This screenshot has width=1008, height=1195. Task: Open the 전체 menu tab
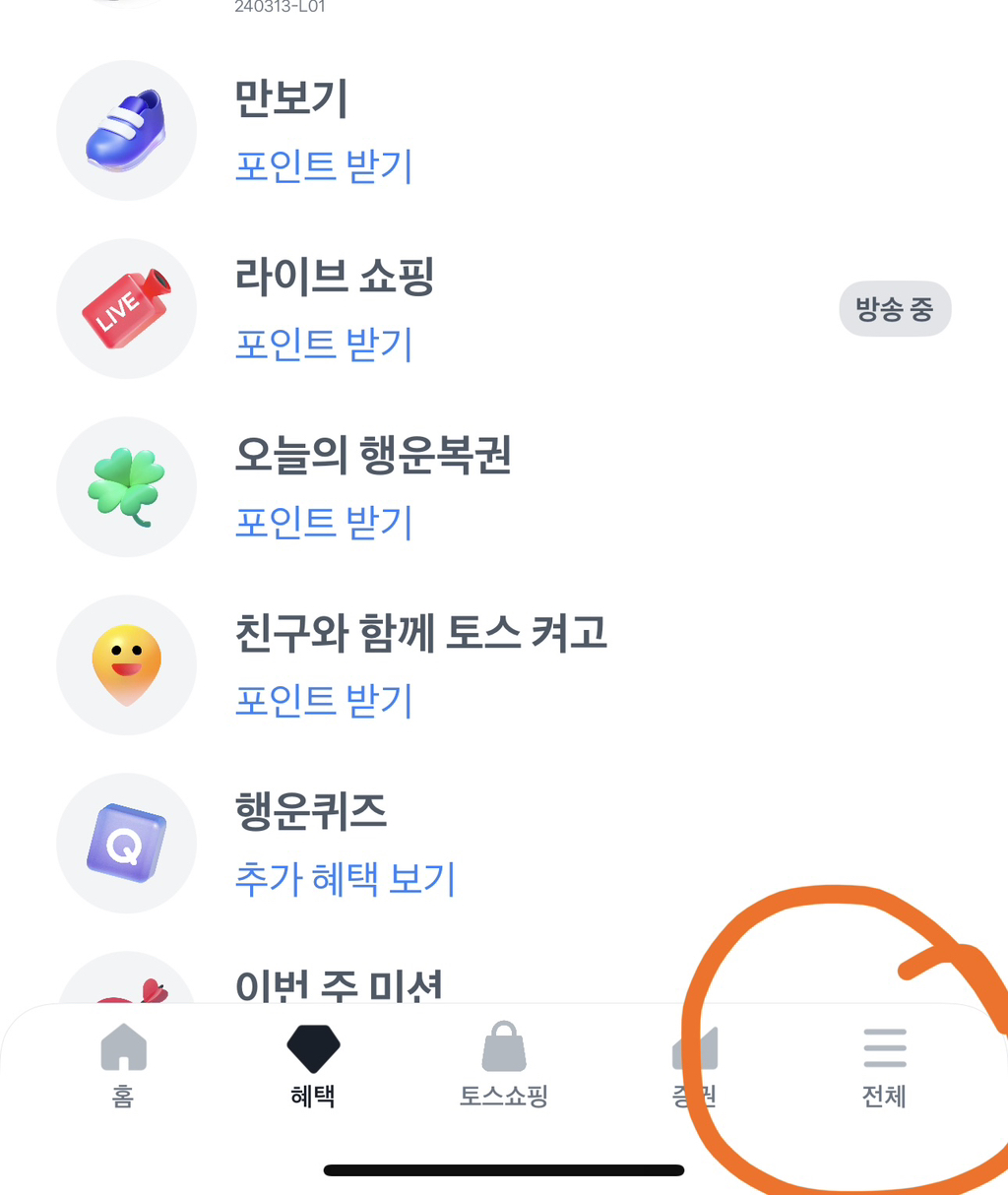[884, 1066]
